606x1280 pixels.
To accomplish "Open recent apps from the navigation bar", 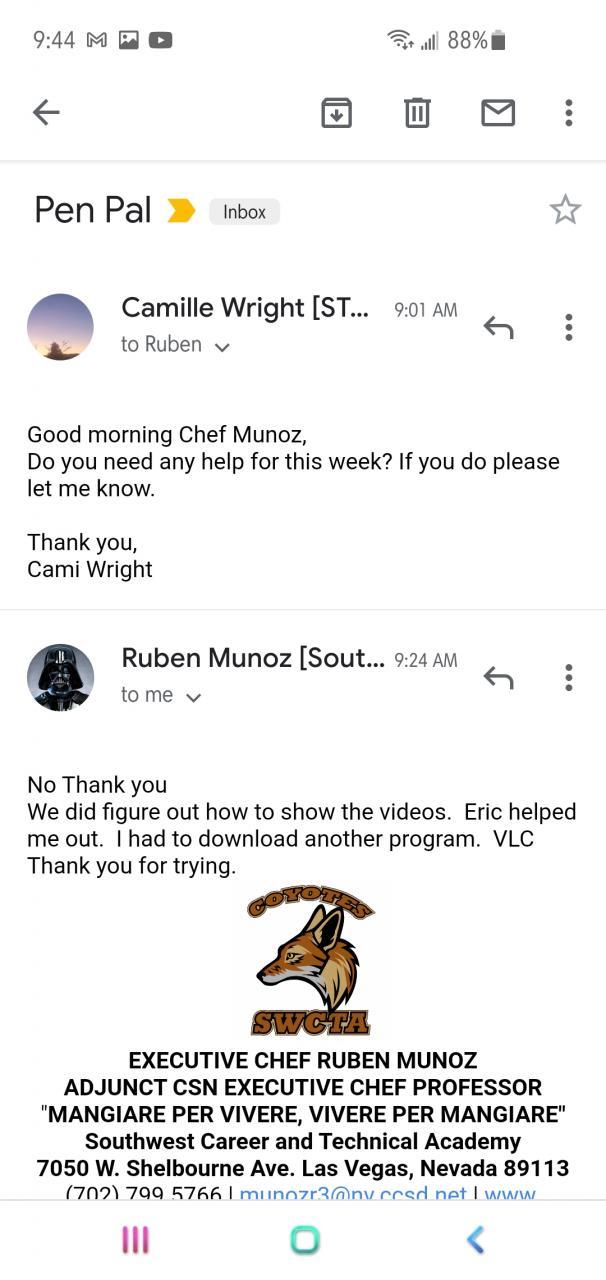I will (135, 1240).
